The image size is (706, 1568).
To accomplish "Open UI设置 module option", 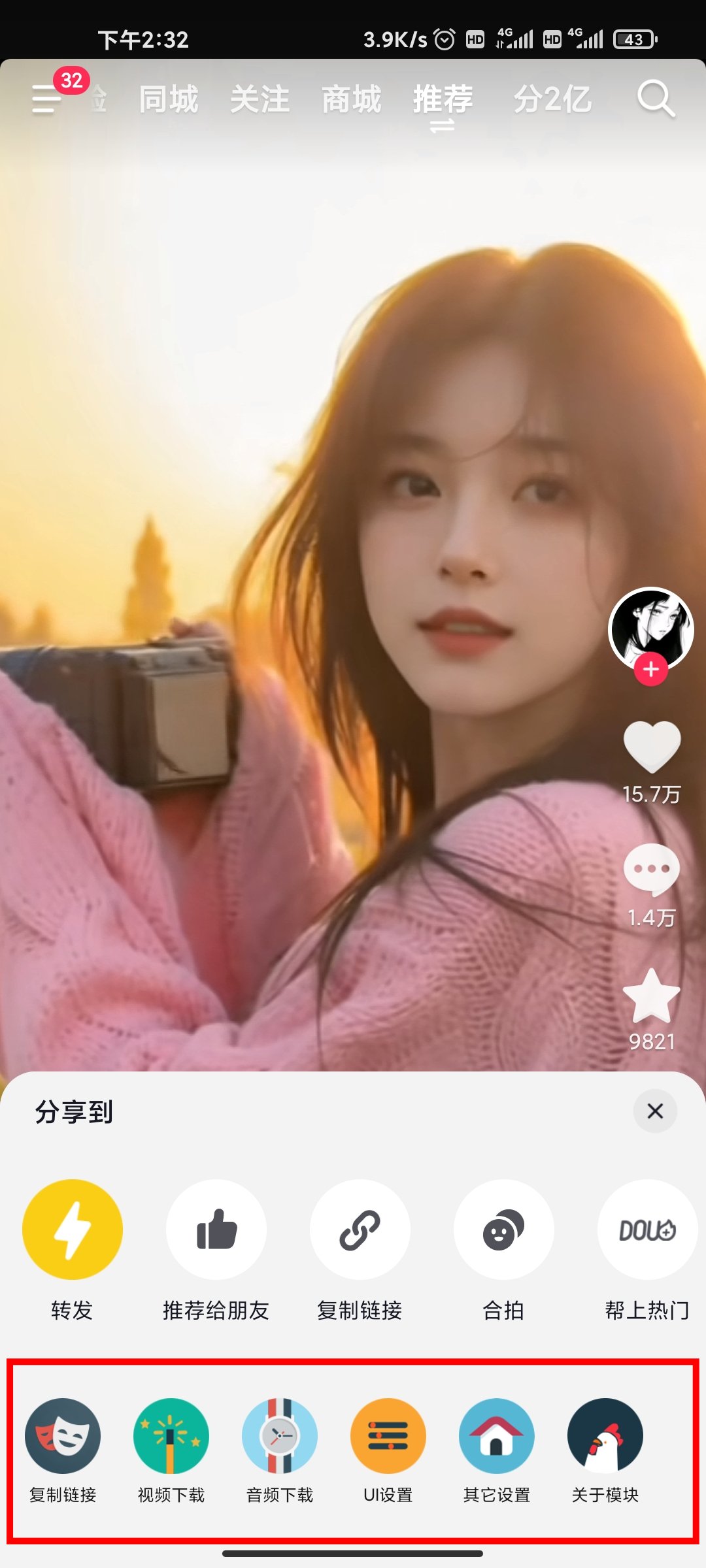I will (x=388, y=1436).
